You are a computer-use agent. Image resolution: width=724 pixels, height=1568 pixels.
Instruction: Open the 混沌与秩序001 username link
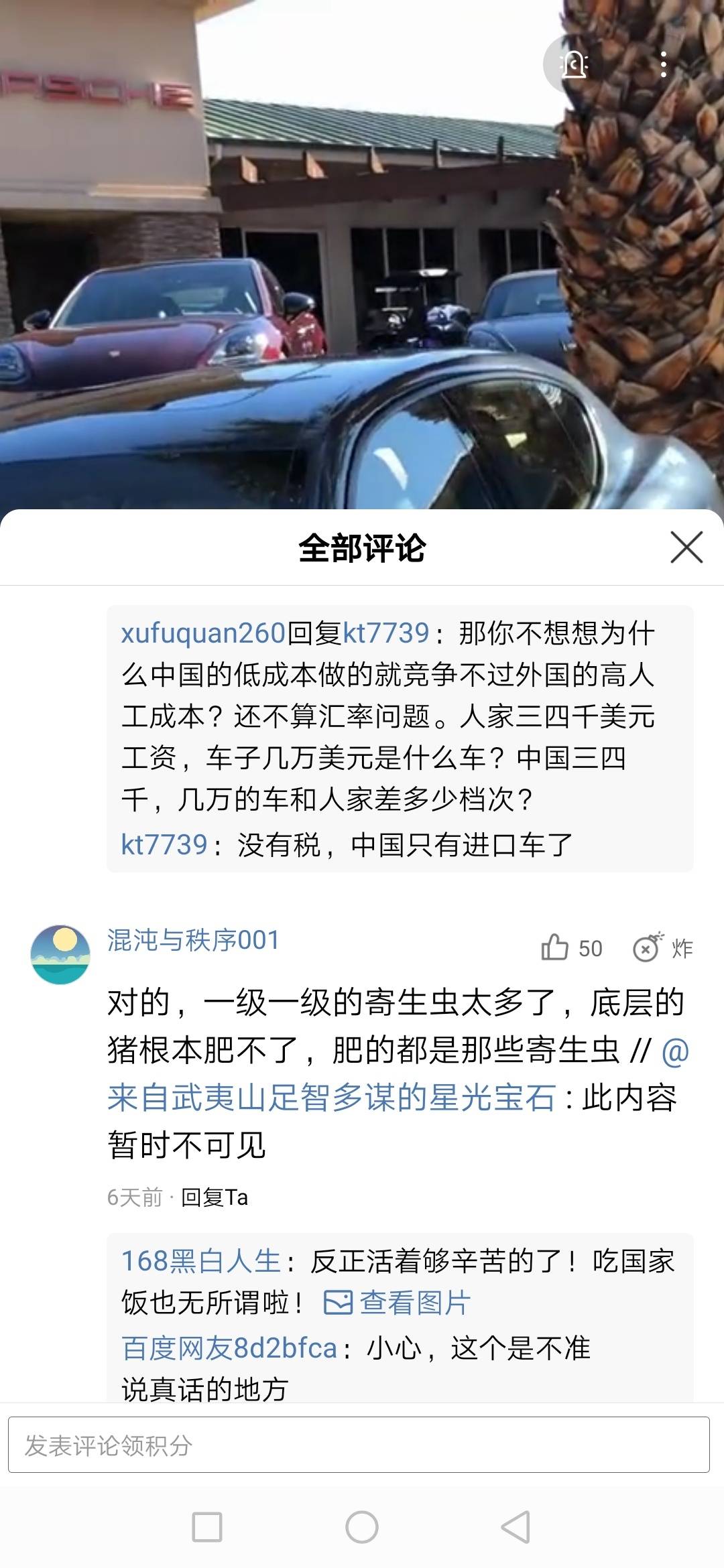click(193, 940)
